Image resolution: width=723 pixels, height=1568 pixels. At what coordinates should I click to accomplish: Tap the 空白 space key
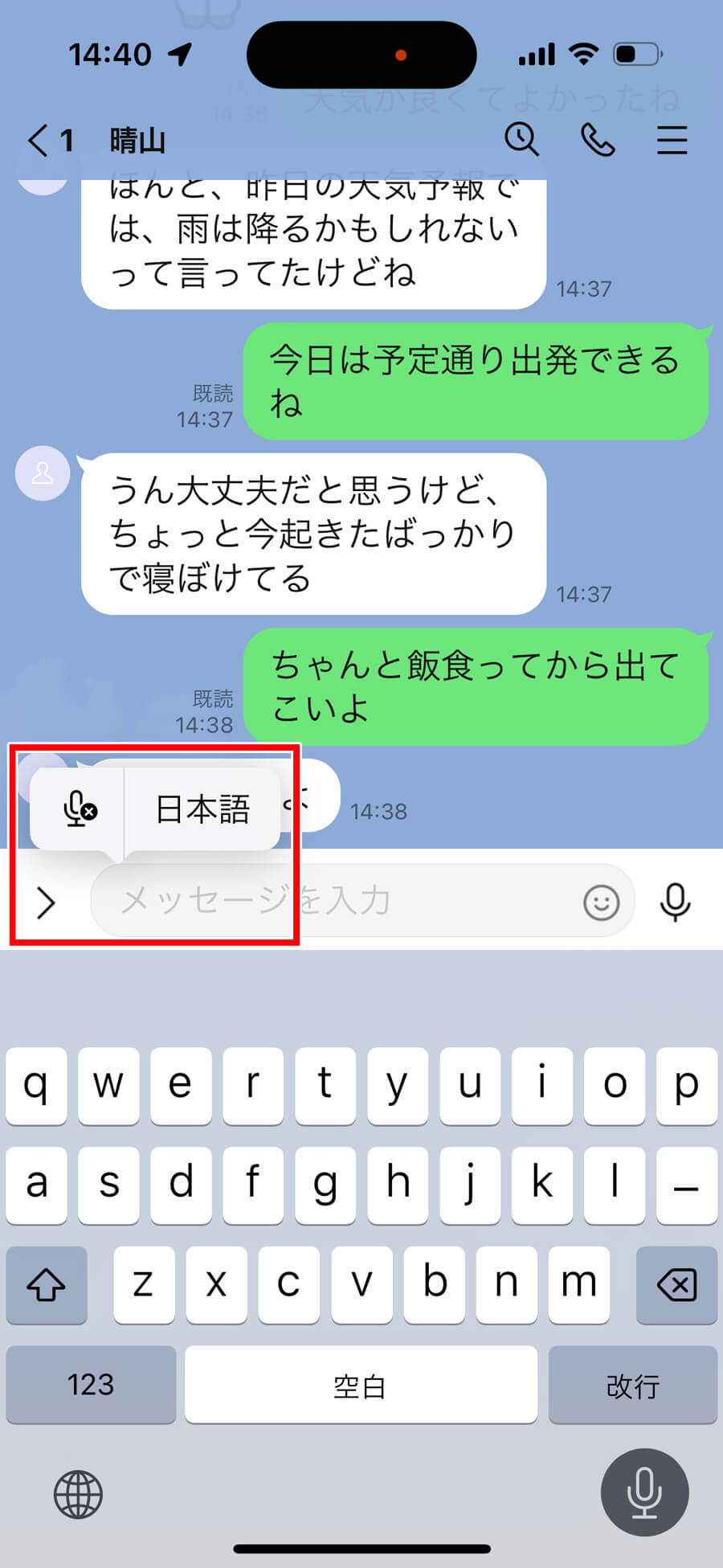(x=361, y=1384)
